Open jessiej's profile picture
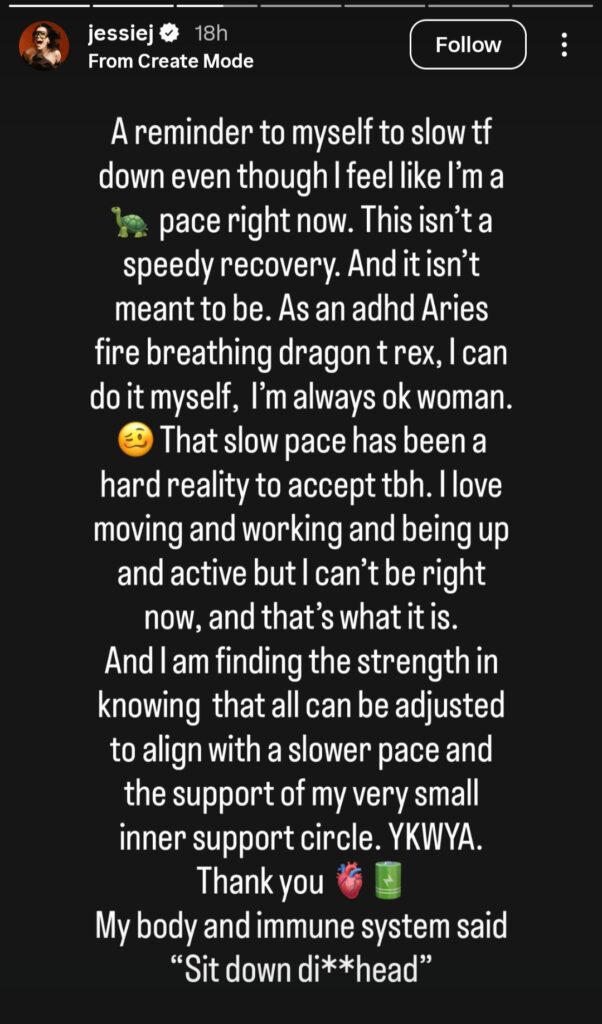The width and height of the screenshot is (602, 1024). click(x=43, y=46)
